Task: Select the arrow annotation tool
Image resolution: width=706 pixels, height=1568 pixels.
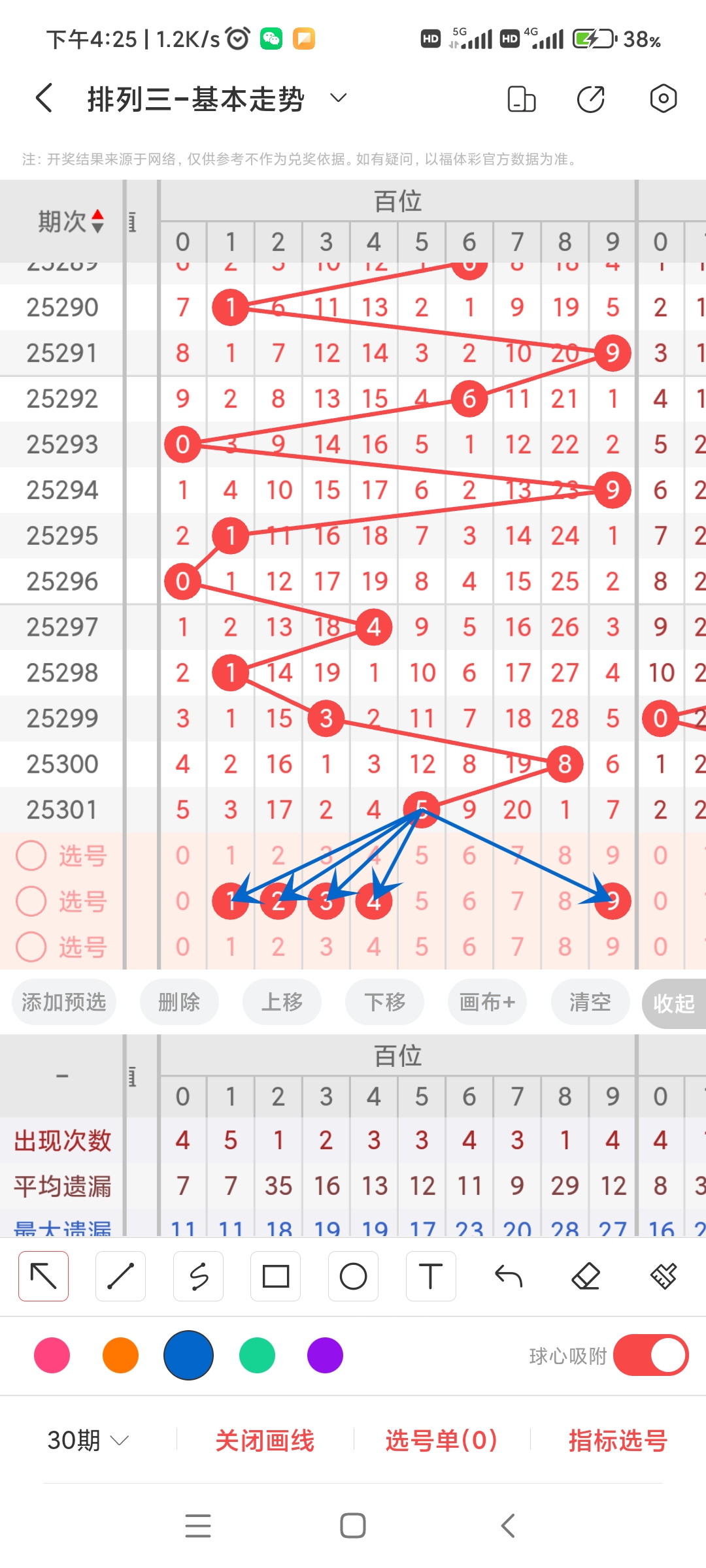Action: [43, 1275]
